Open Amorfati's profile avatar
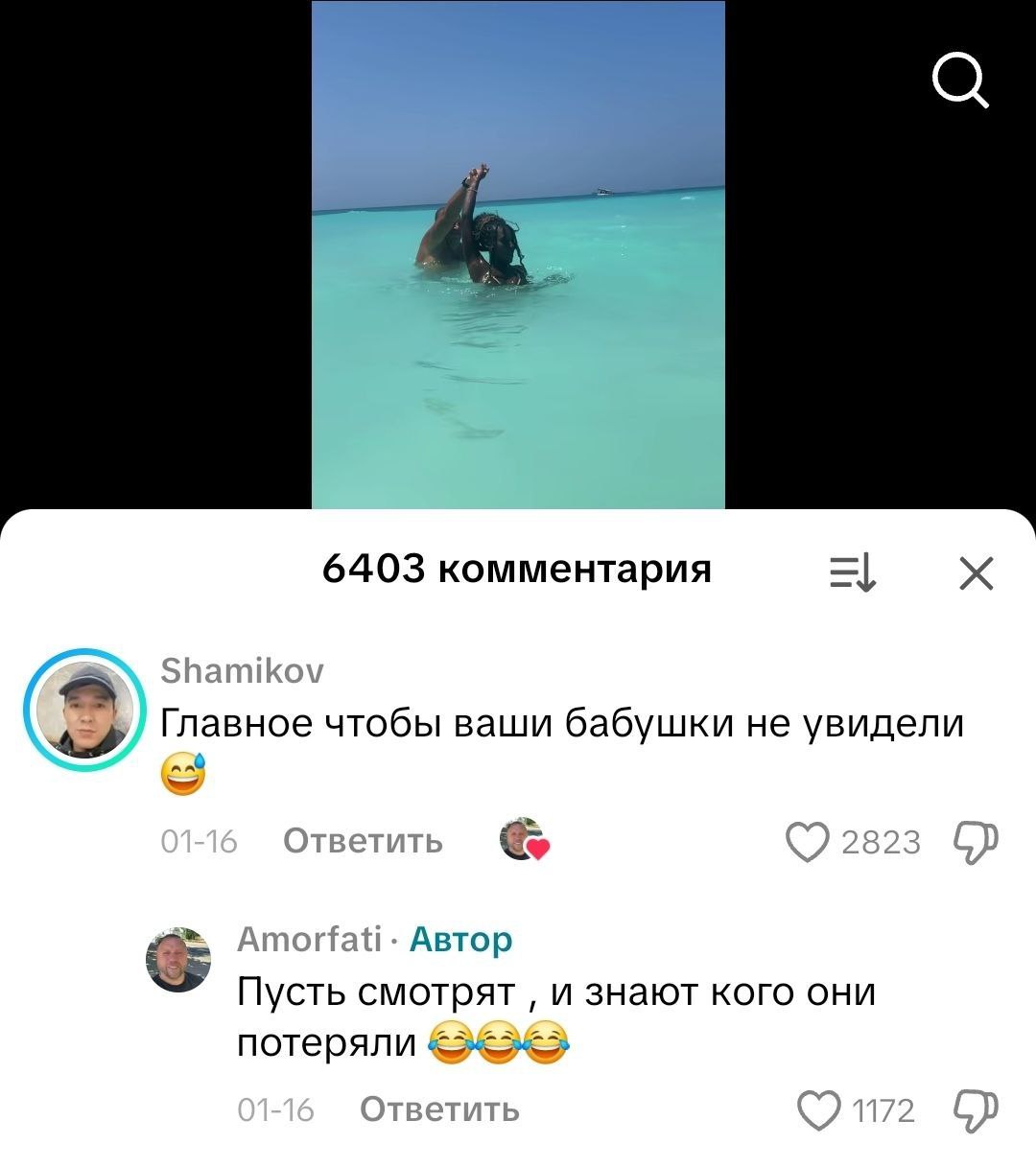Screen dimensions: 1036x1167 click(x=177, y=959)
